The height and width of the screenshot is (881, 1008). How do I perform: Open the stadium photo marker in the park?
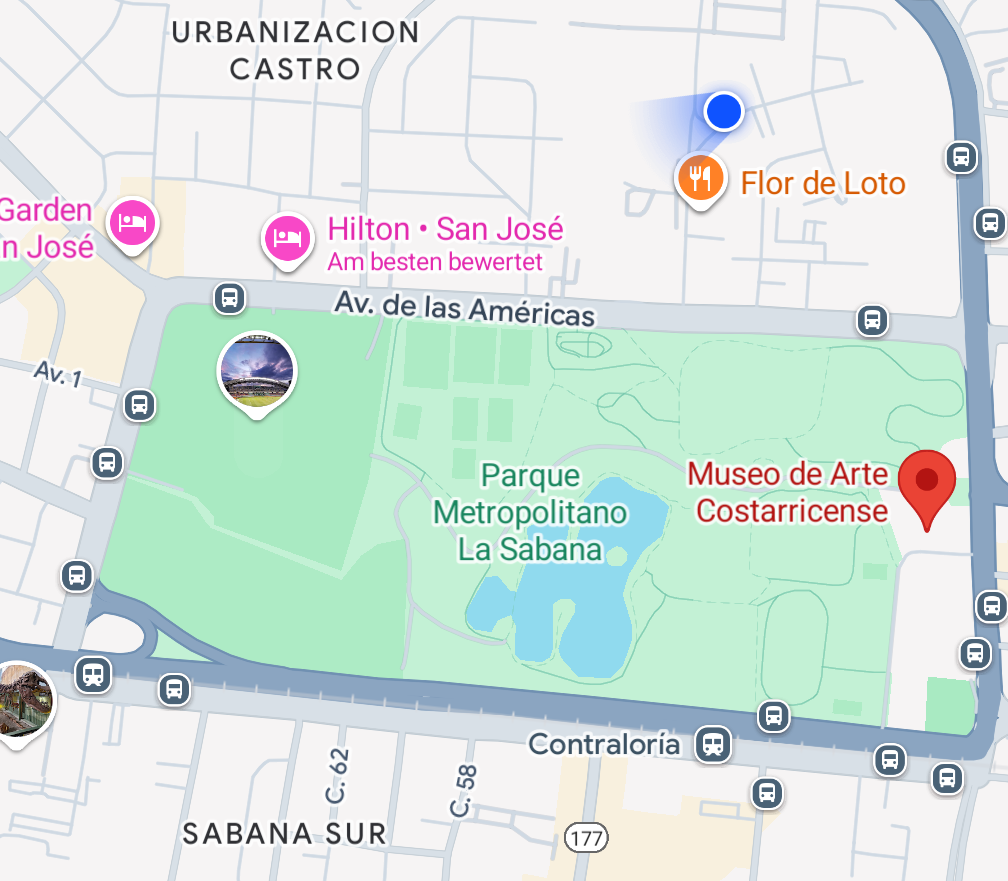[x=257, y=371]
